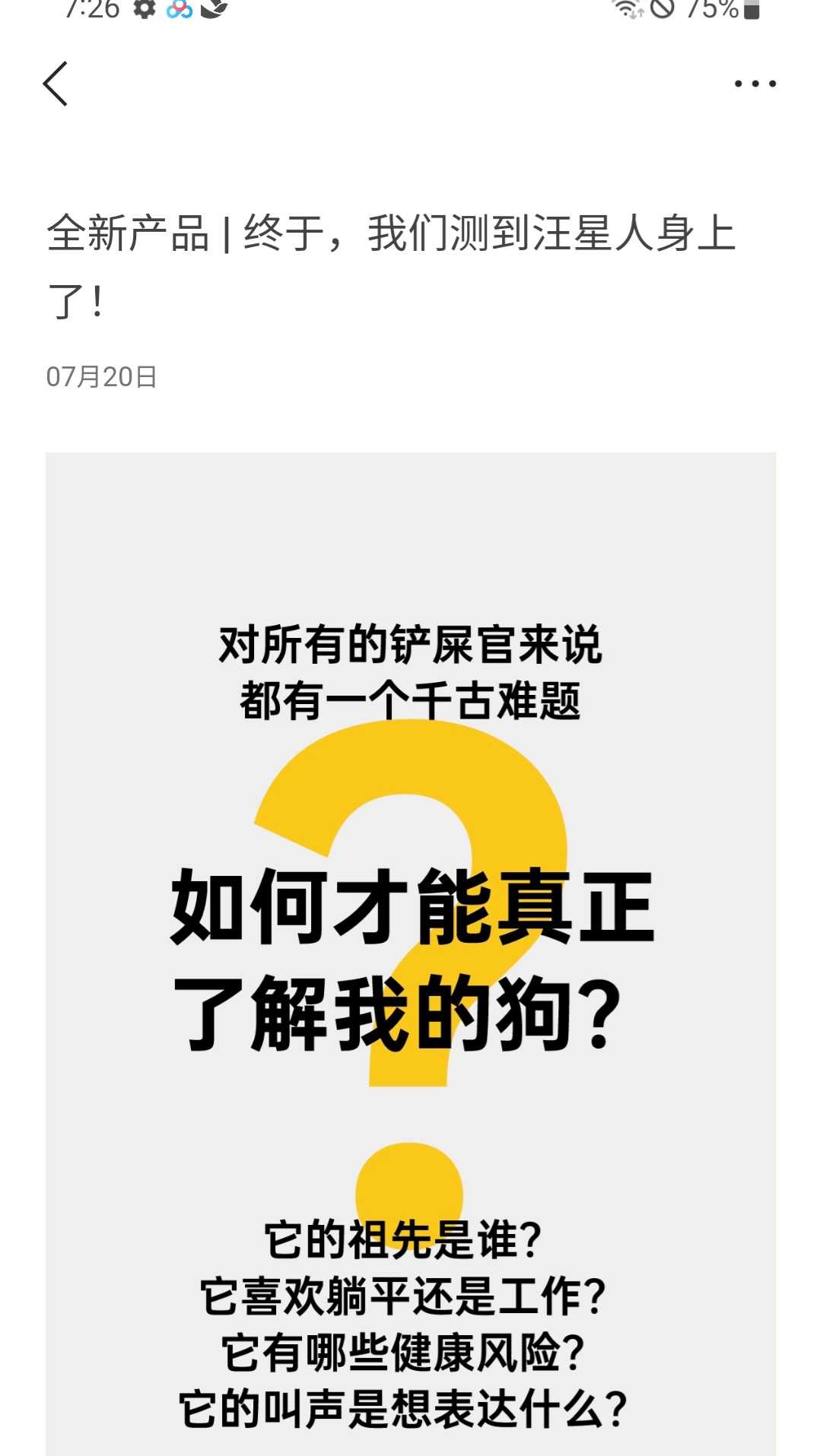The height and width of the screenshot is (1456, 820).
Task: Open the three-dot overflow menu
Action: point(755,84)
